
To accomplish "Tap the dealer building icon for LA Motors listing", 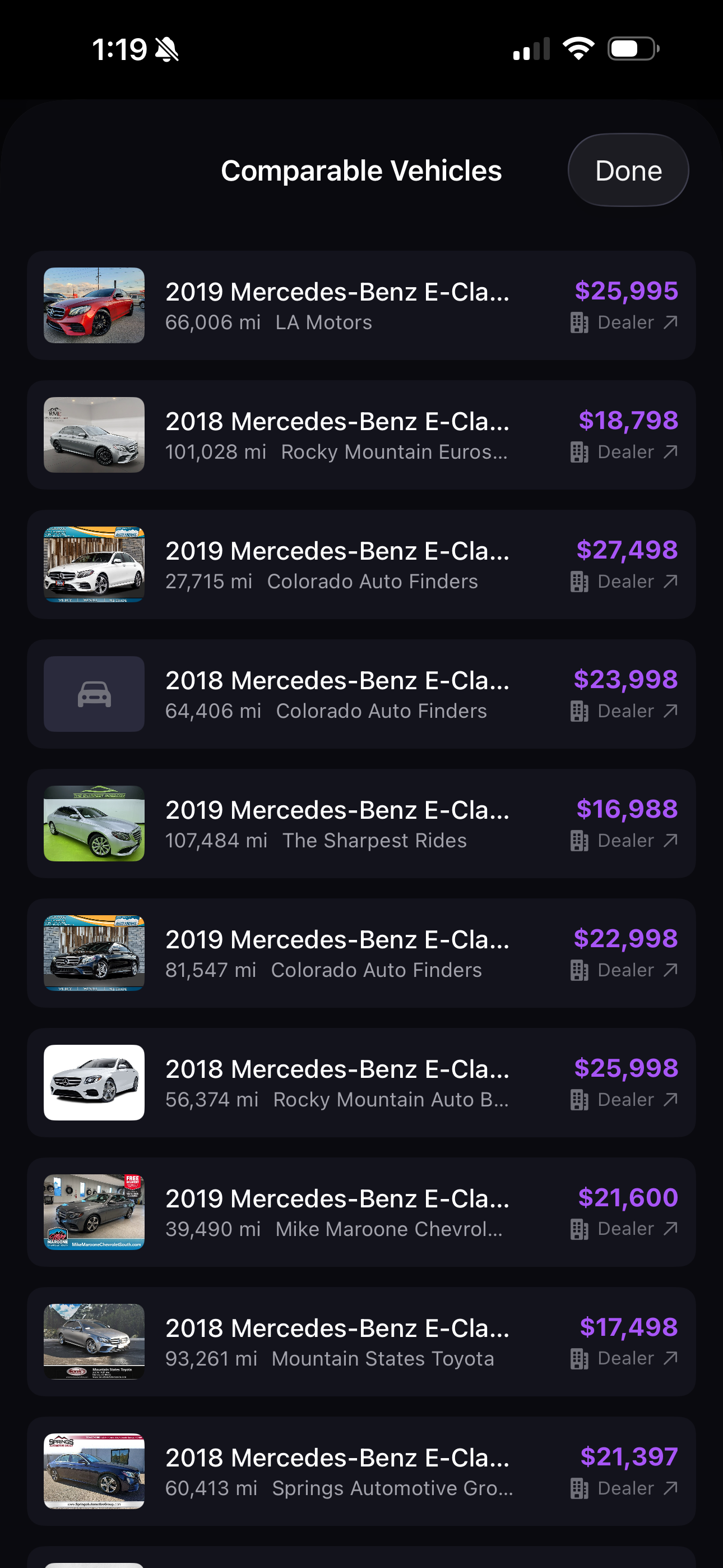I will 579,322.
